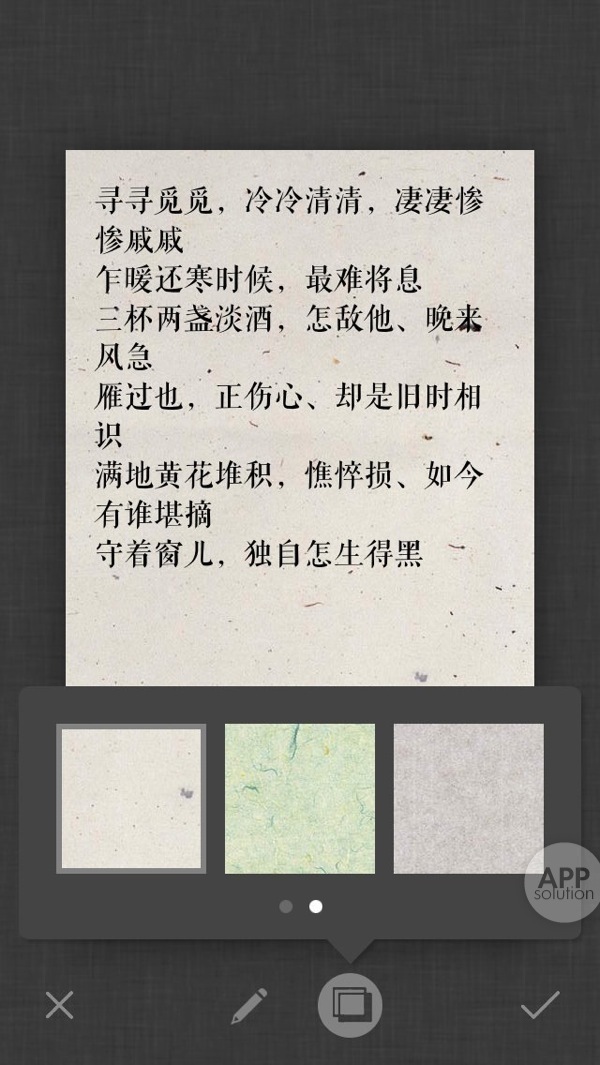
Task: Close the paper background picker
Action: pyautogui.click(x=350, y=1005)
